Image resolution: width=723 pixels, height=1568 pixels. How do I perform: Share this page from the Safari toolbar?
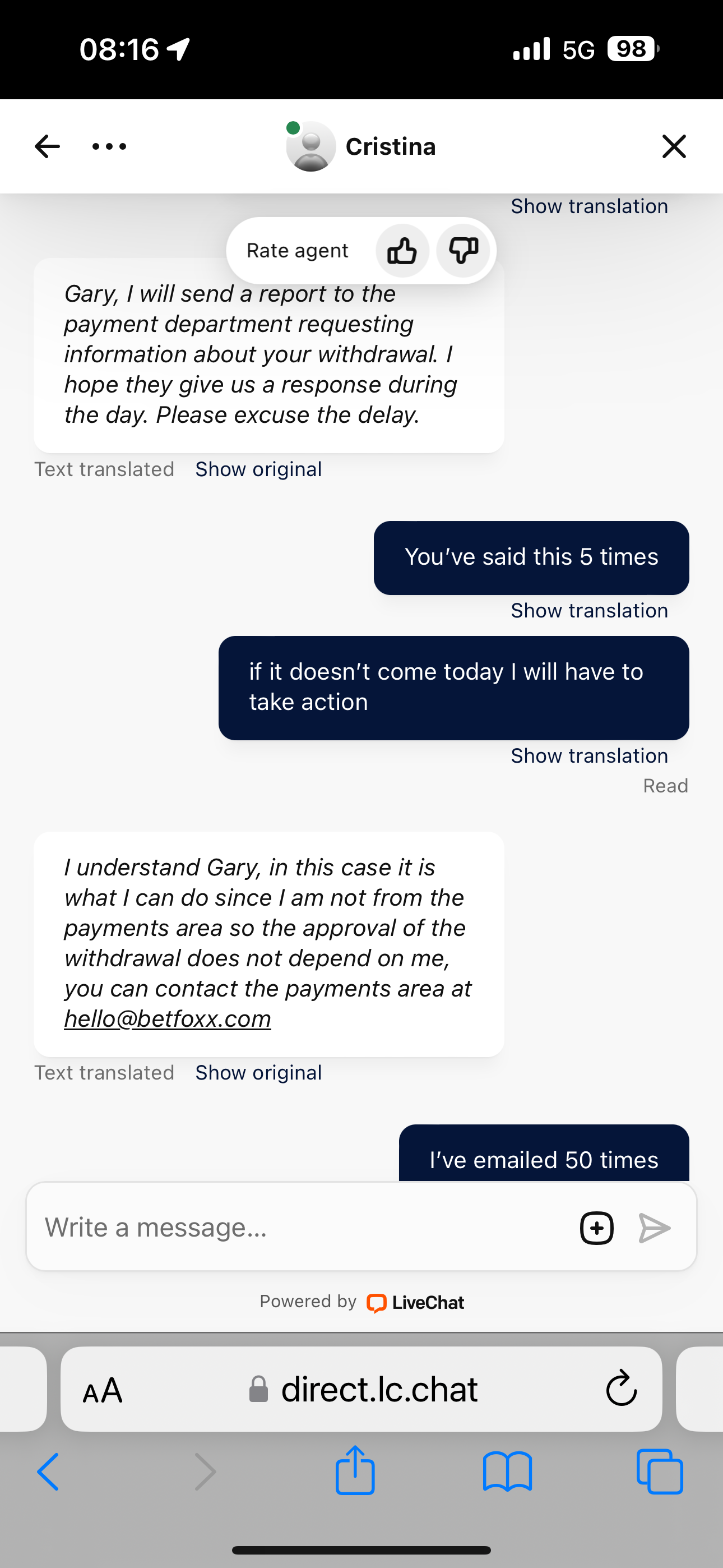[355, 1472]
